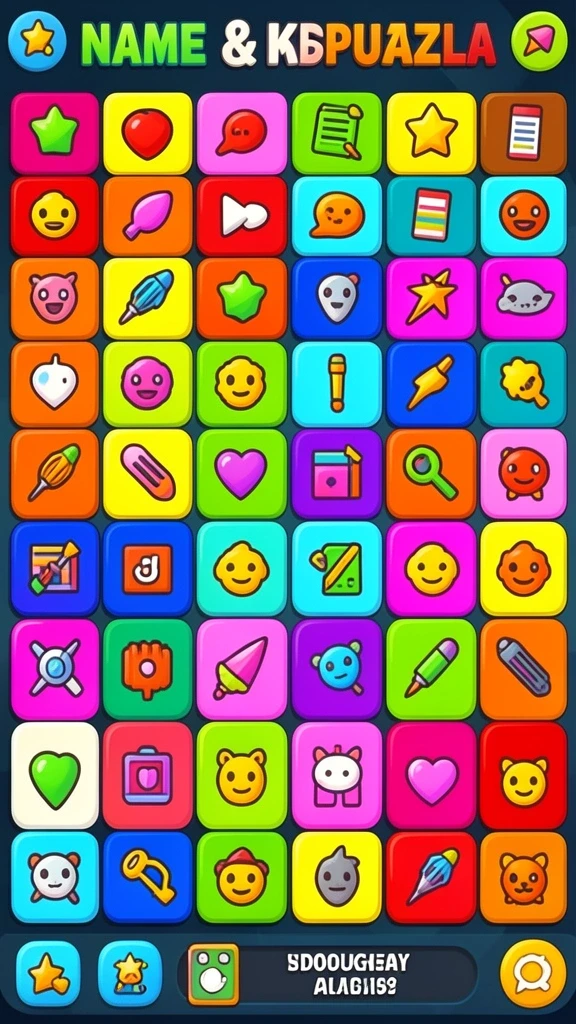Select the white cat on the pink tile
The width and height of the screenshot is (576, 1024).
[x=336, y=775]
